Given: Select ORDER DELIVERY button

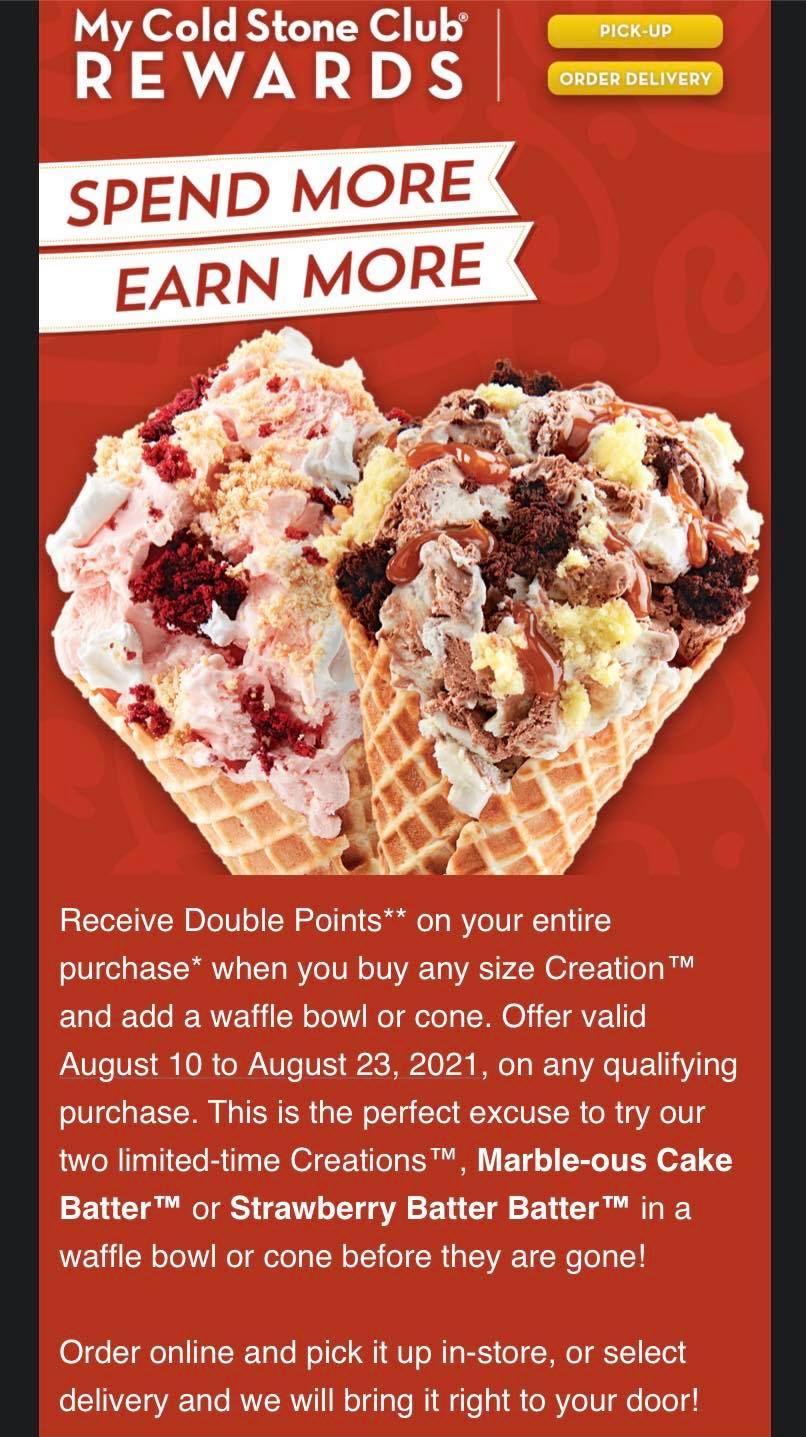Looking at the screenshot, I should coord(634,78).
